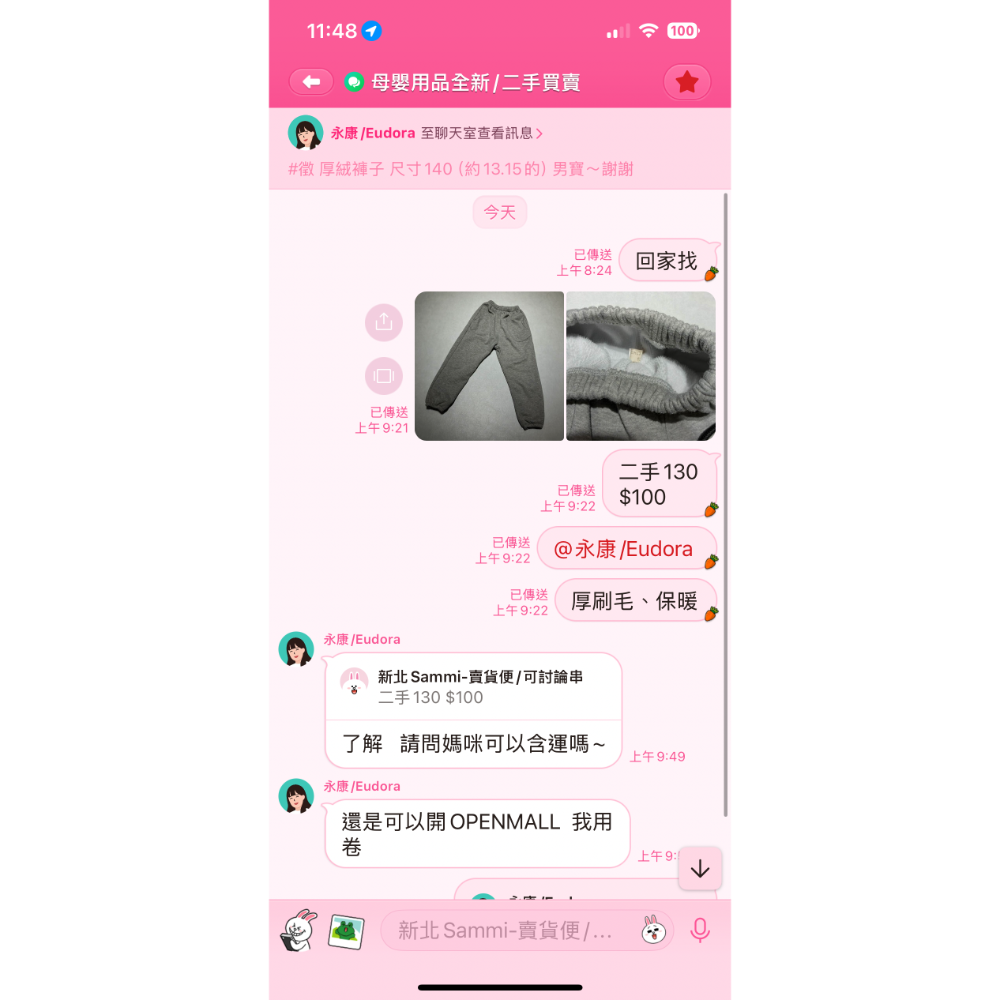Share the sent photos
This screenshot has height=1000, width=1000.
[384, 322]
